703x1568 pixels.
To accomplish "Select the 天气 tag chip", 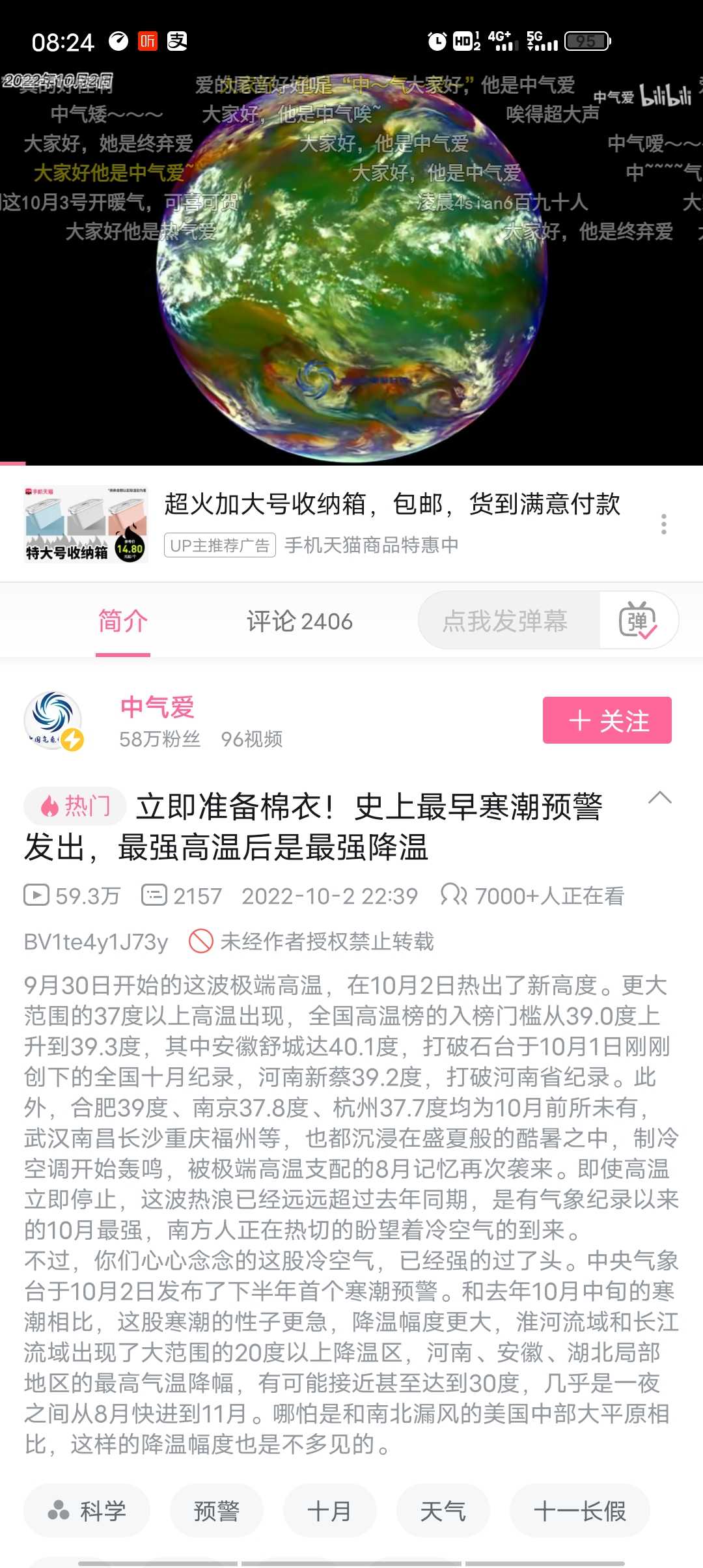I will pyautogui.click(x=443, y=1511).
